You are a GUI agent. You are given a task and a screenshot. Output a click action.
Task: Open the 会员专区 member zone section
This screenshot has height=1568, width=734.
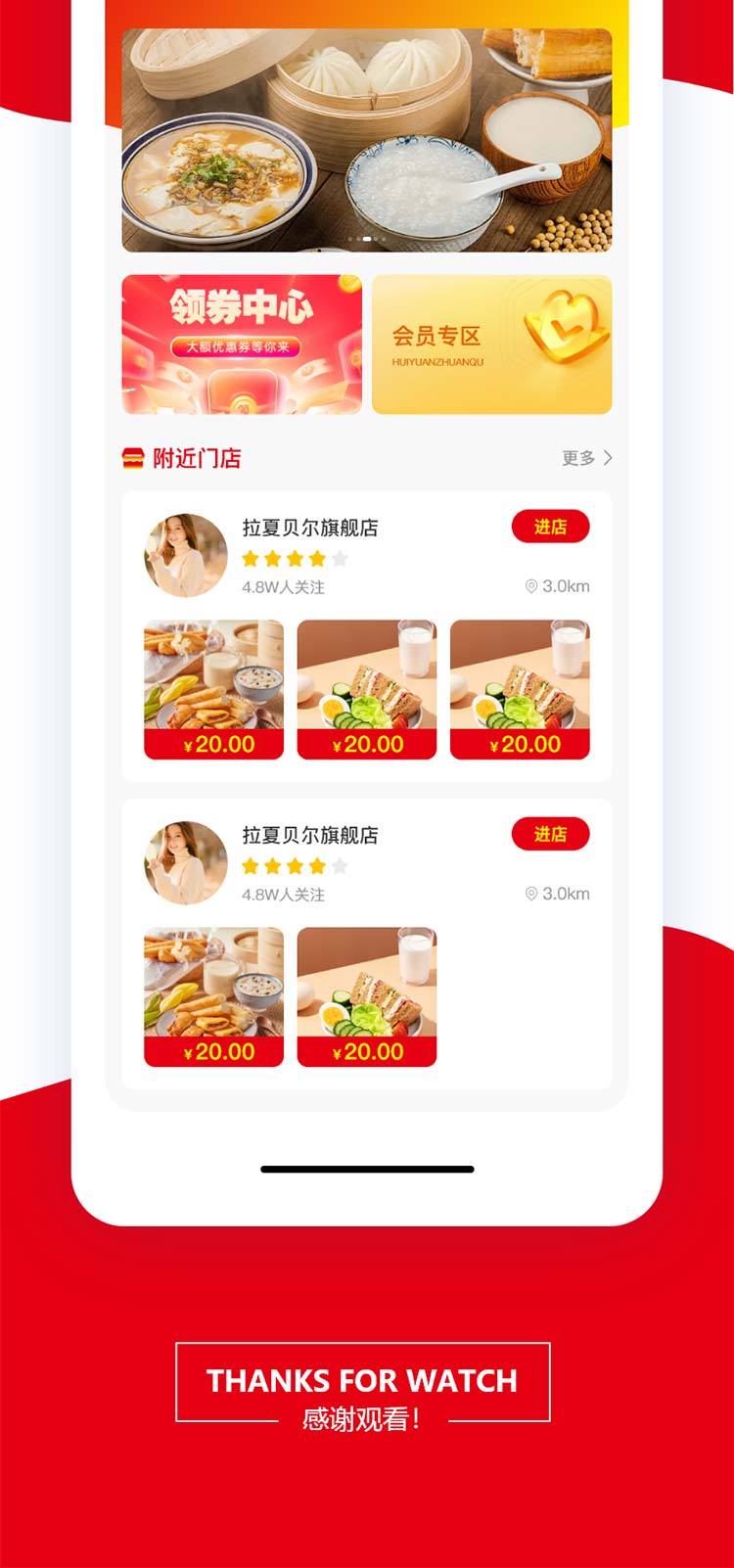(491, 343)
